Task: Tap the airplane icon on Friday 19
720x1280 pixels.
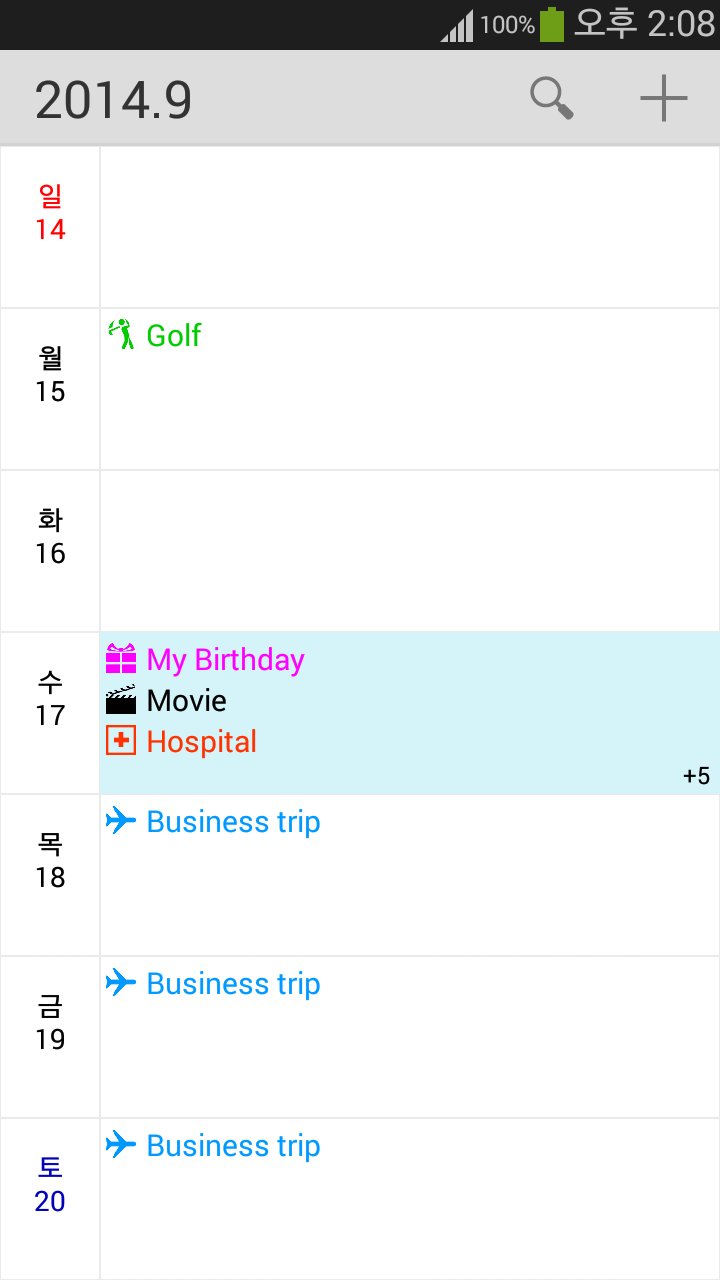Action: pos(120,983)
